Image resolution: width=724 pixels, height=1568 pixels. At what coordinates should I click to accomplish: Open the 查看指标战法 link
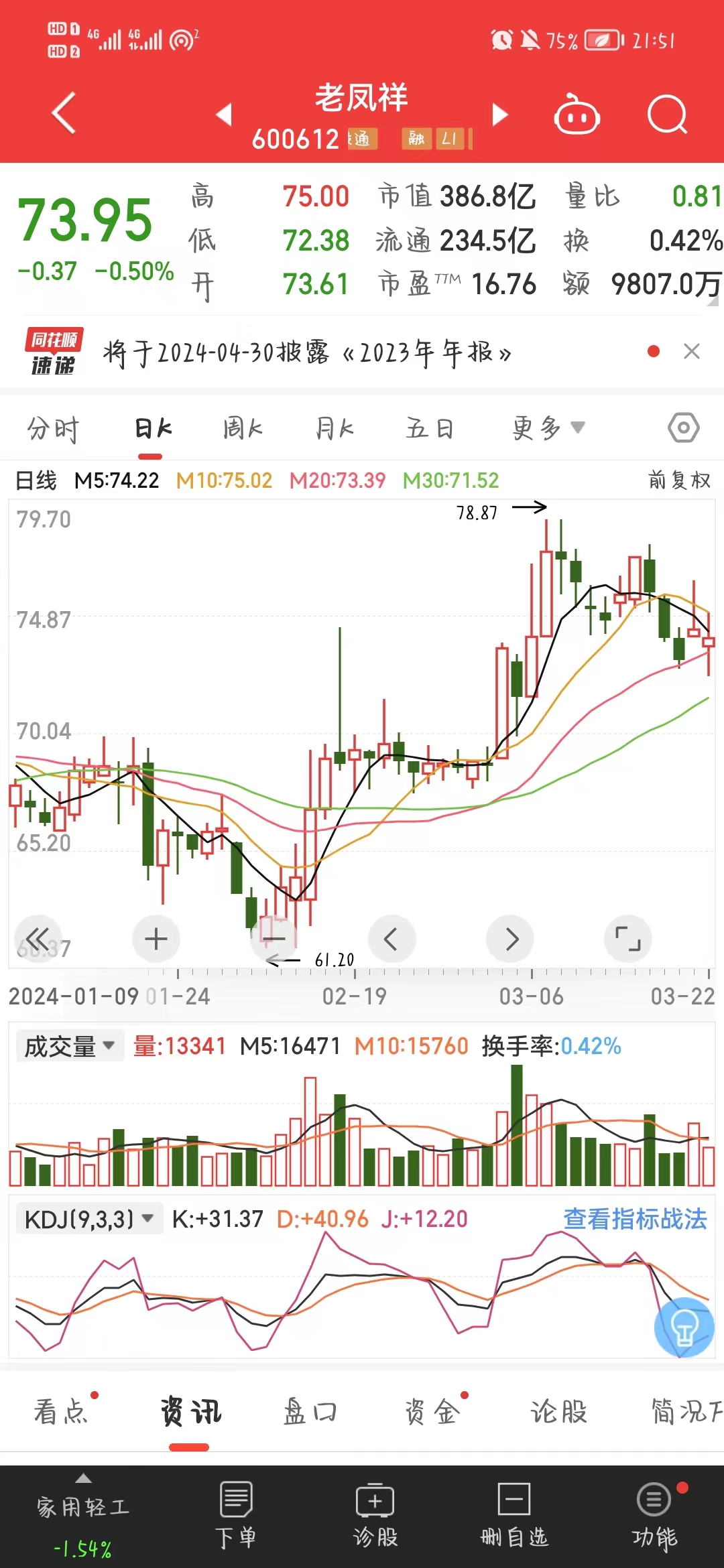coord(635,1219)
